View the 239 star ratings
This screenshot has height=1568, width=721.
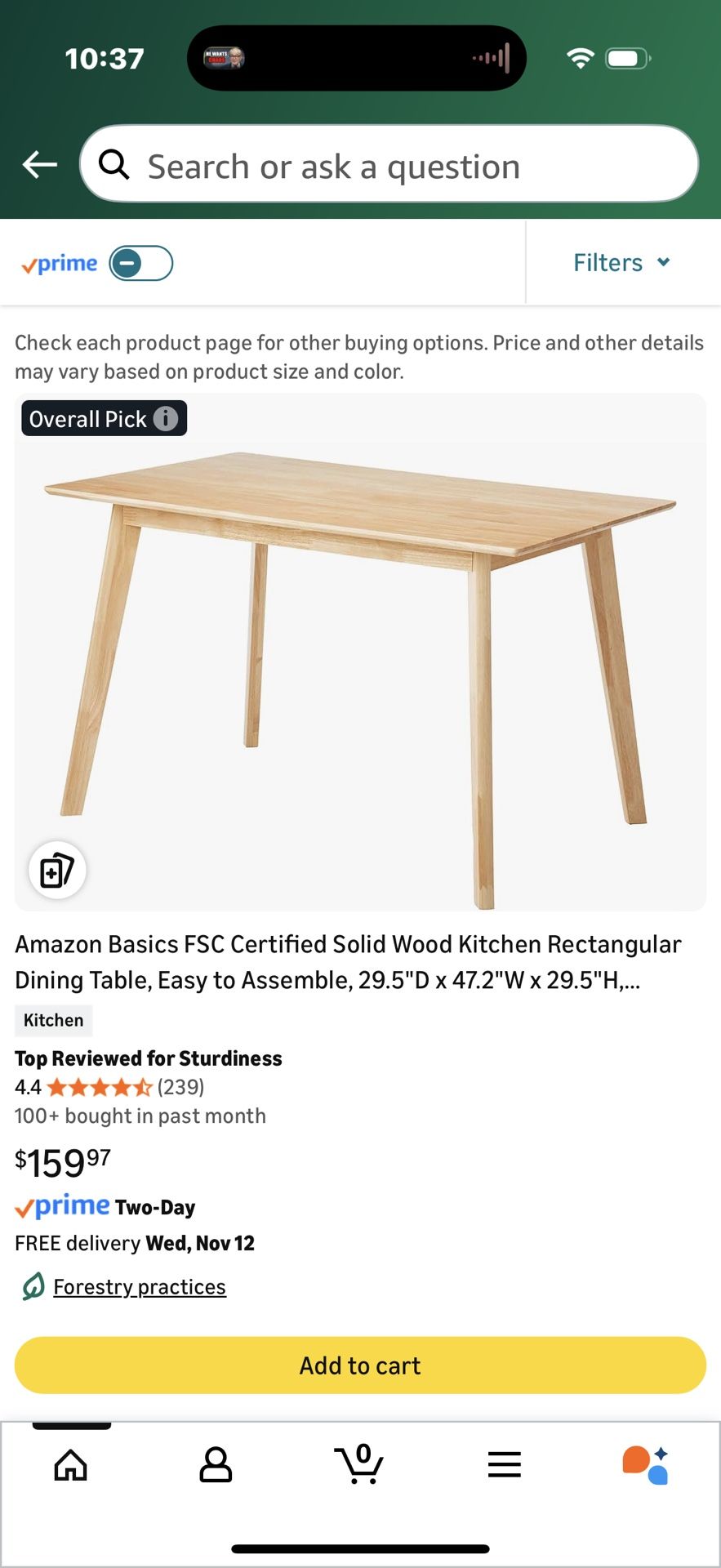tap(127, 1087)
